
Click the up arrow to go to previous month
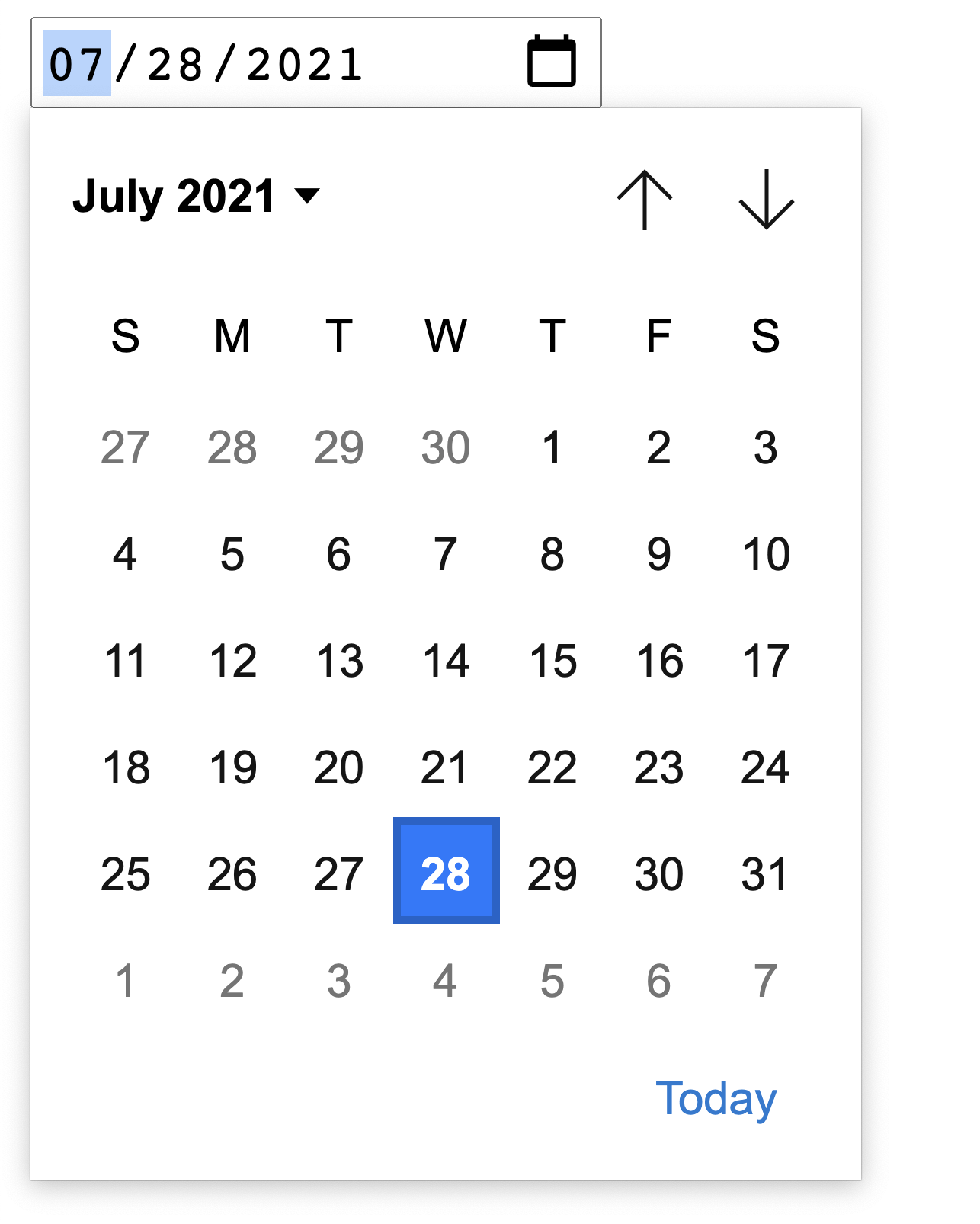tap(644, 197)
